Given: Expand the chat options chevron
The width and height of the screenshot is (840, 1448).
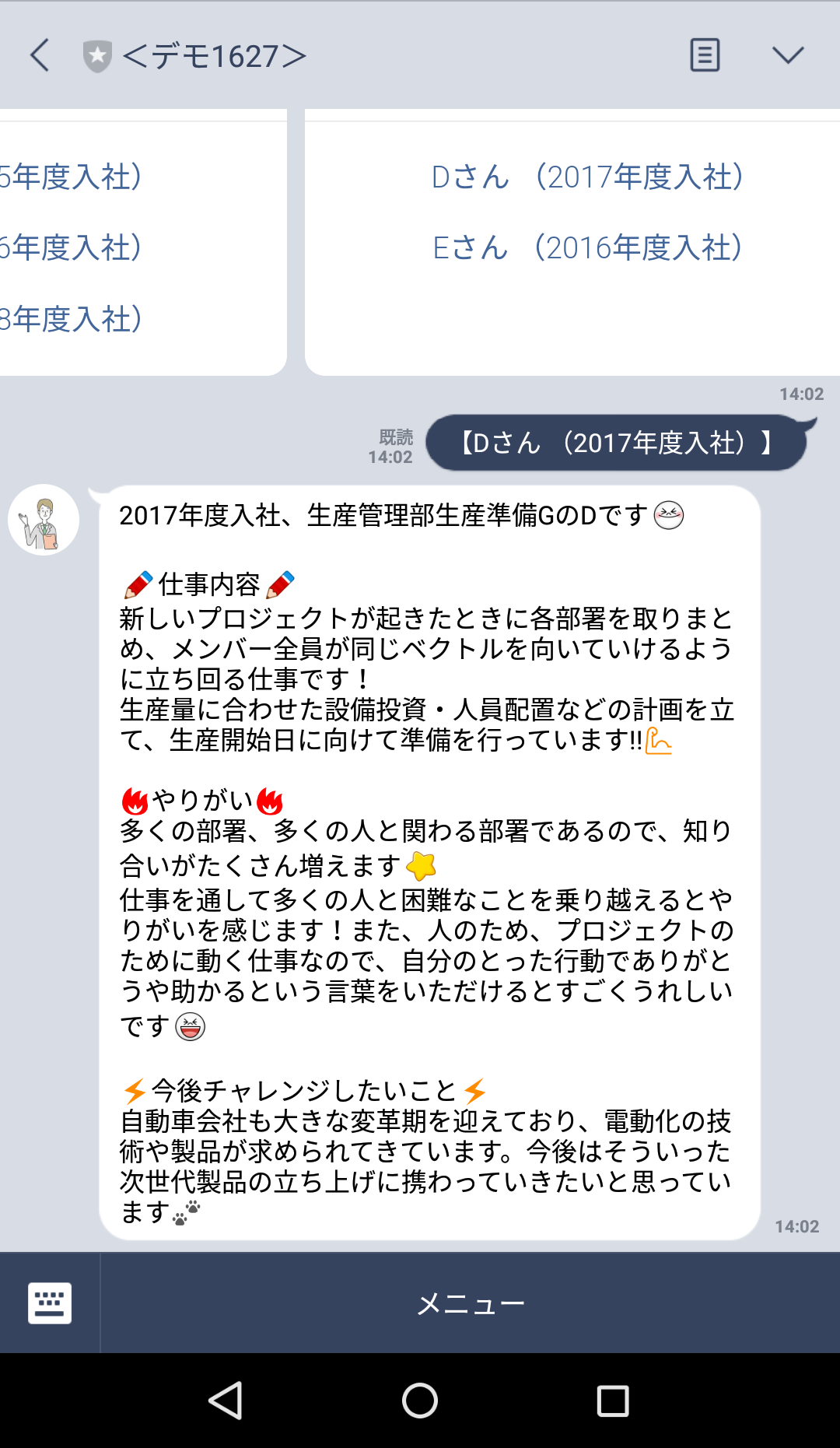Looking at the screenshot, I should (788, 55).
